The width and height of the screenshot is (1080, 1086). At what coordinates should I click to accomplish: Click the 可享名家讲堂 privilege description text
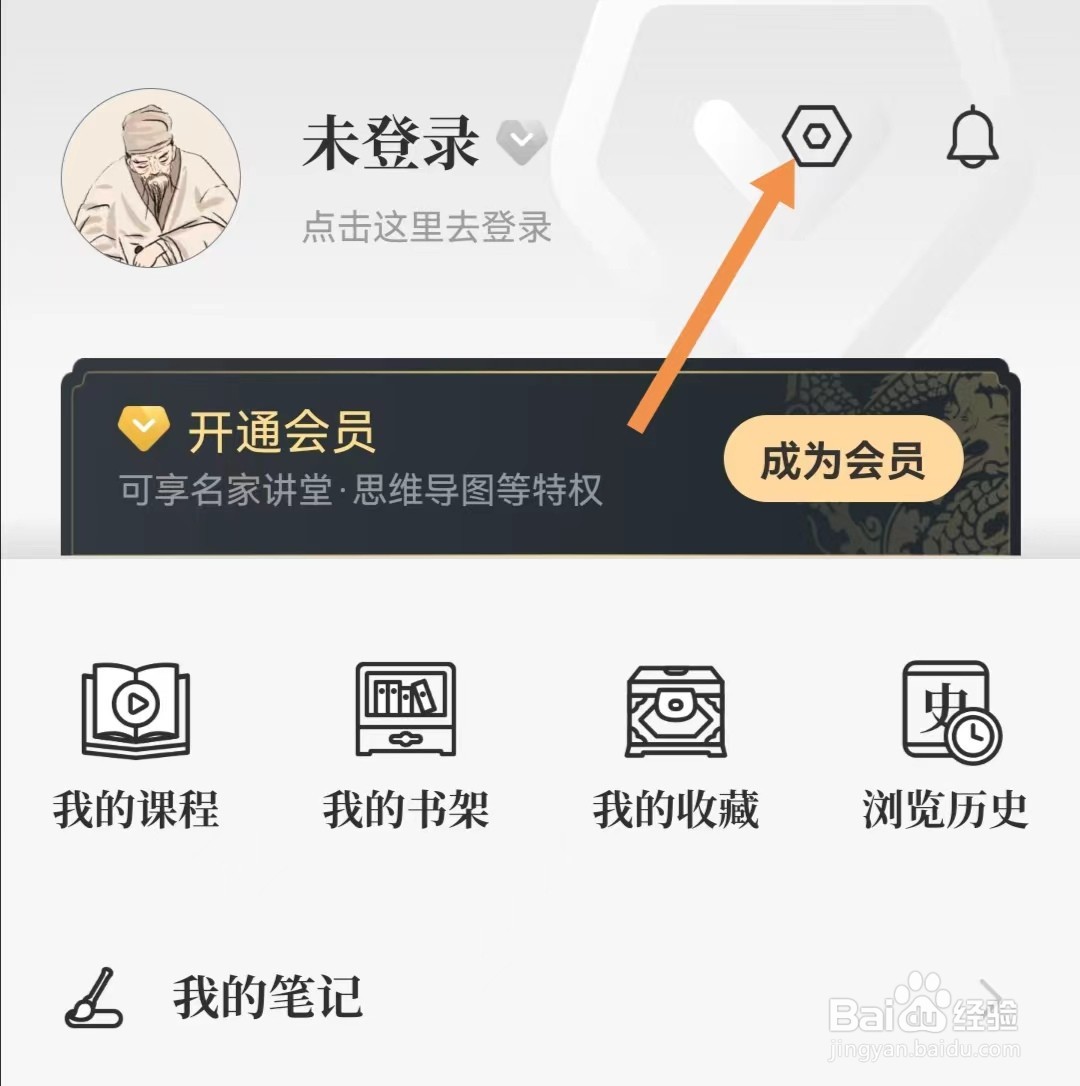pos(362,491)
